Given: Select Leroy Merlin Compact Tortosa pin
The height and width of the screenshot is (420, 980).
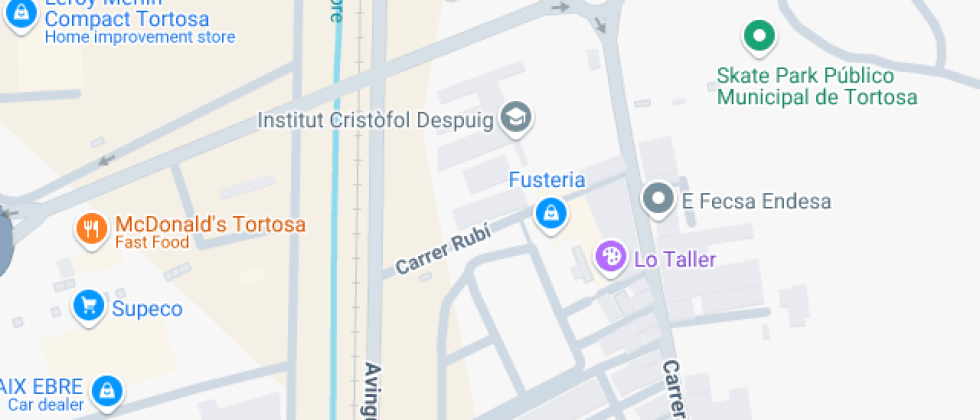Looking at the screenshot, I should [20, 17].
